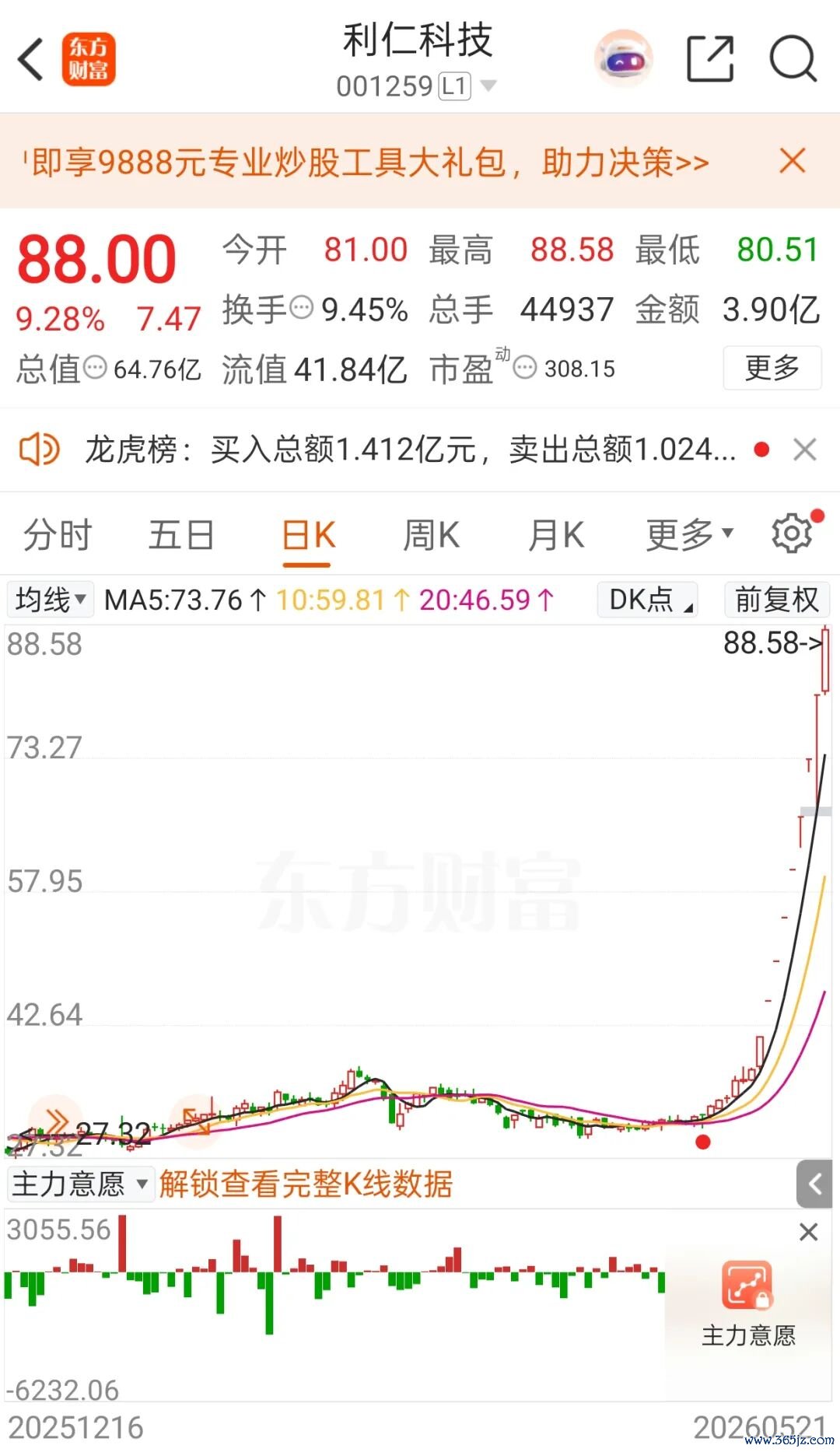Open the 龙虎榜 news ticker
The image size is (840, 1452).
pyautogui.click(x=410, y=450)
